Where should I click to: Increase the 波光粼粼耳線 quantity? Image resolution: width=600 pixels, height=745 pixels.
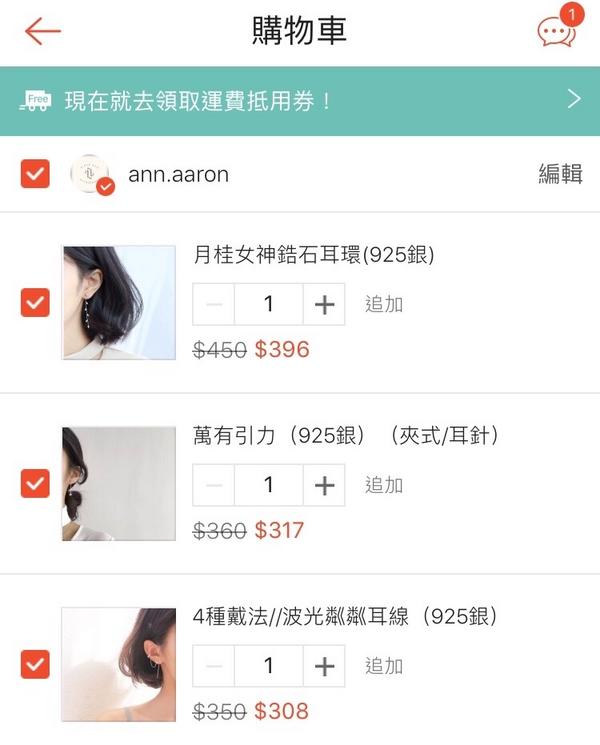(x=324, y=666)
